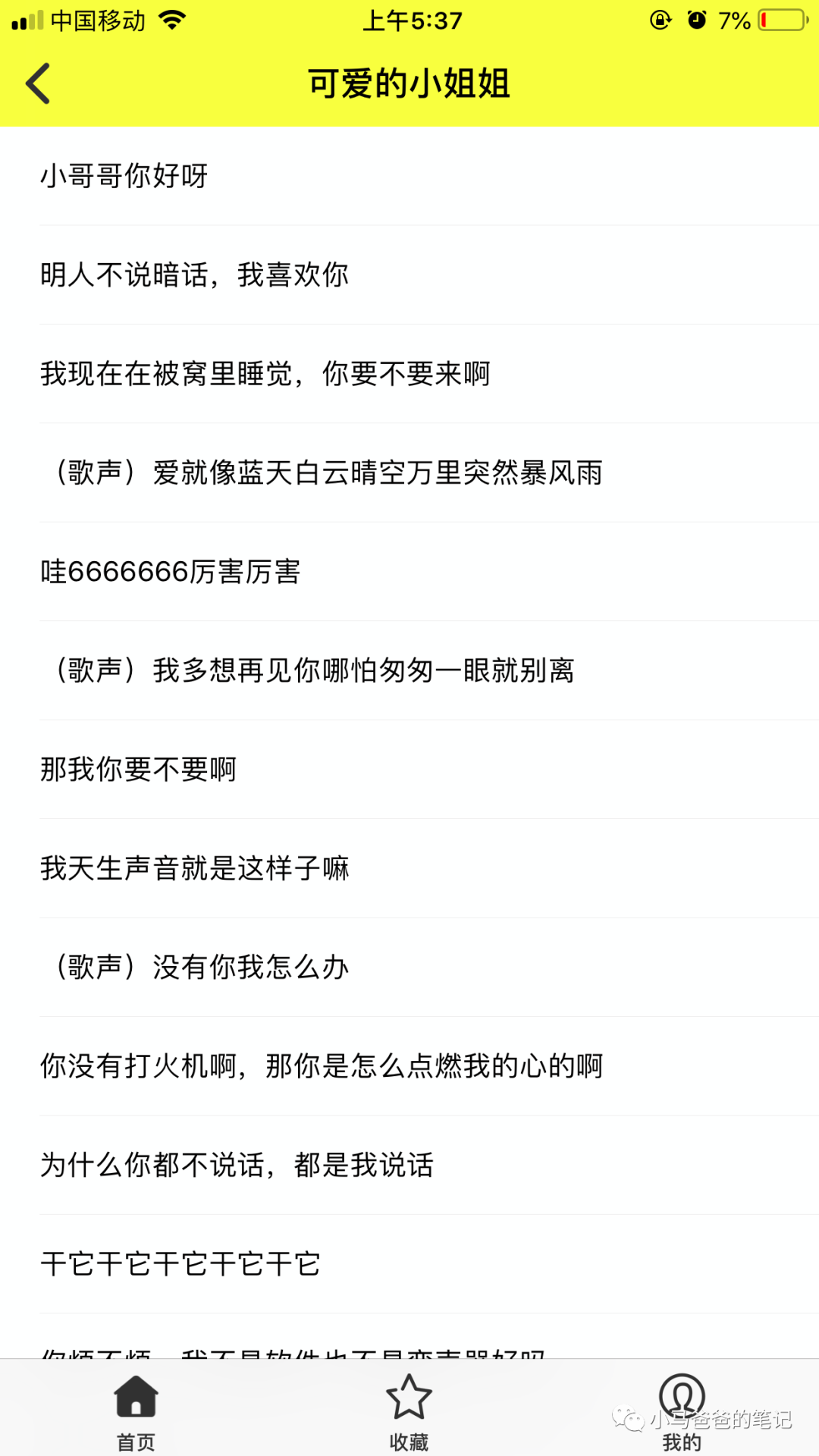Tap 干它干它干它干它干它

(180, 1264)
